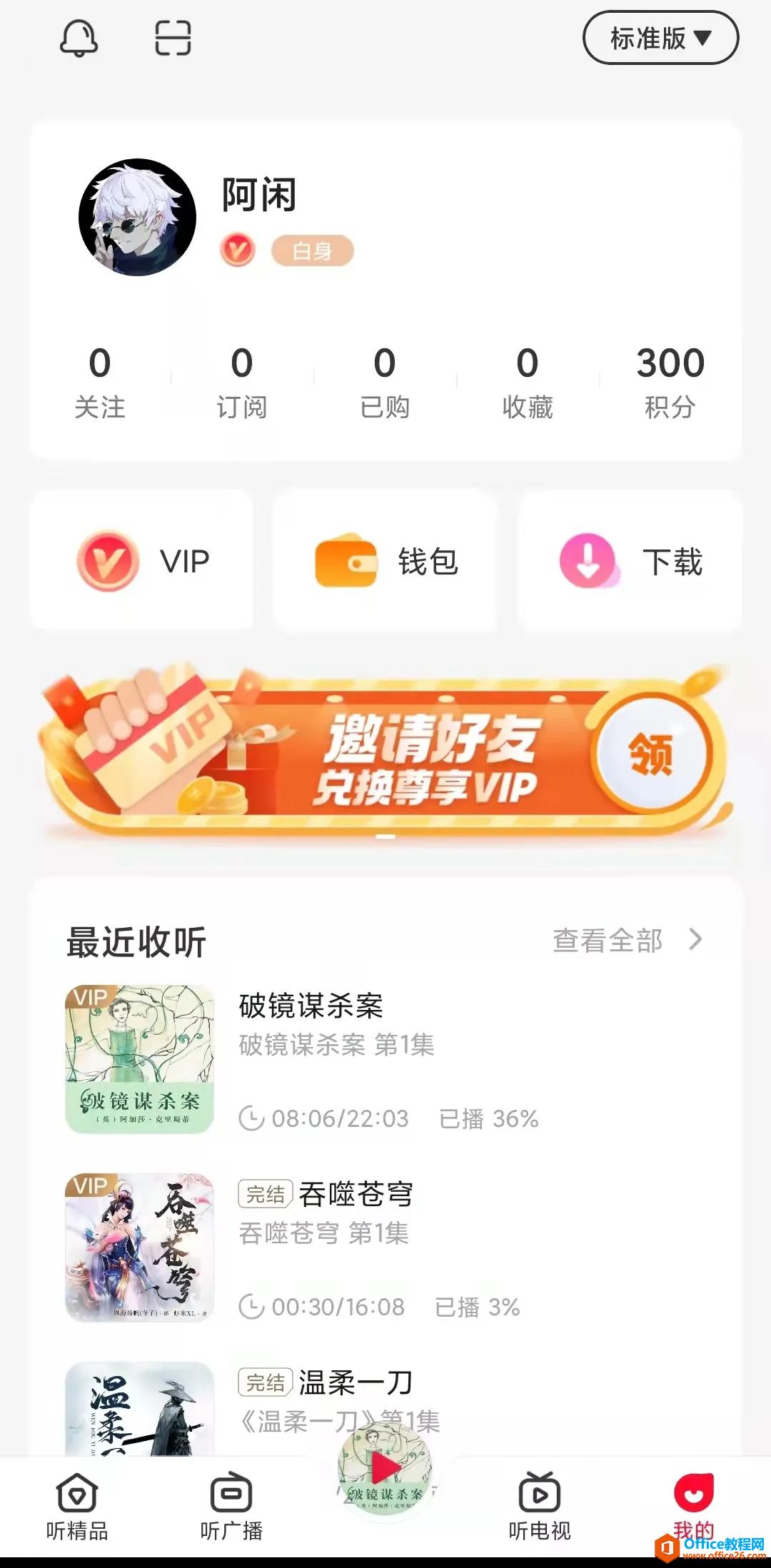
Task: Check the 300 积分 points
Action: point(670,382)
